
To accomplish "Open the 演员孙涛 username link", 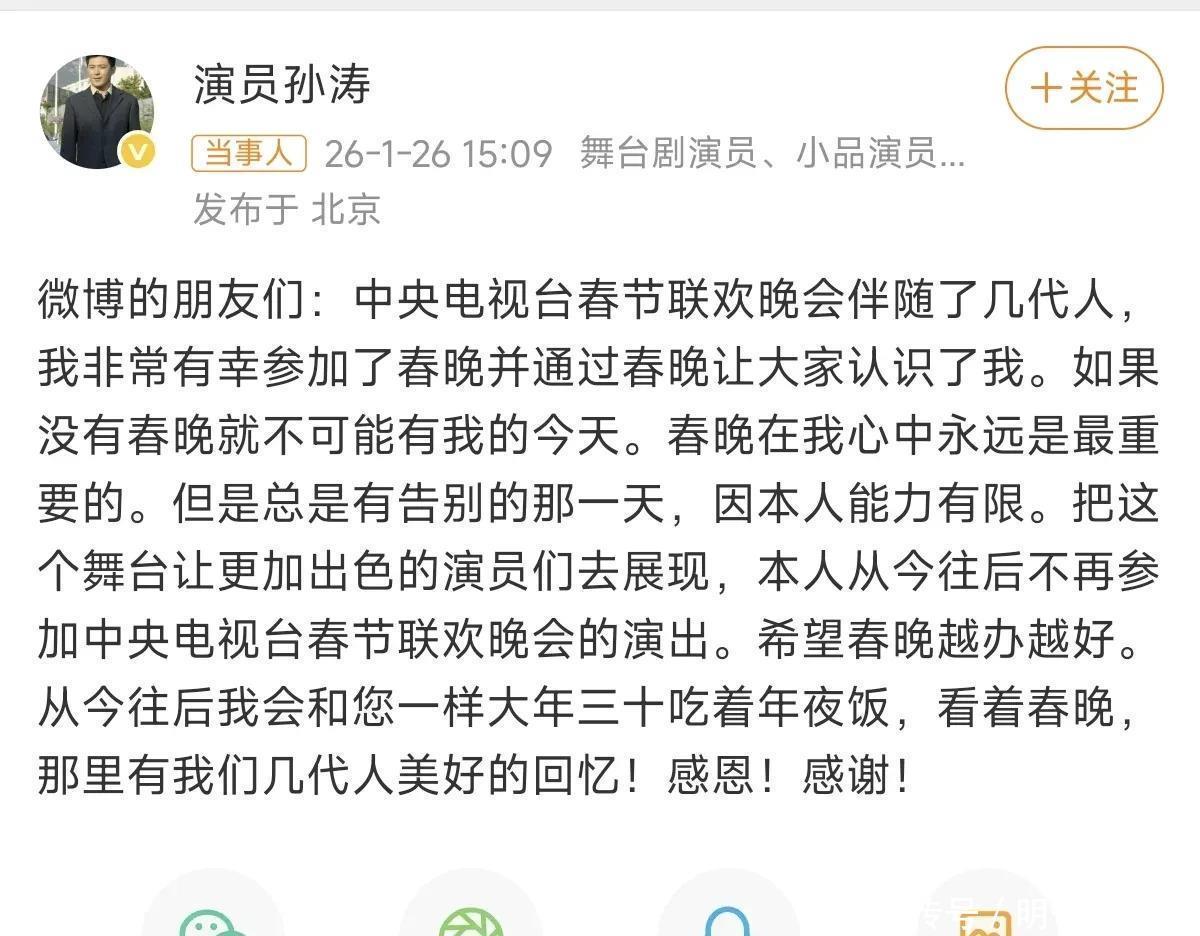I will coord(282,85).
